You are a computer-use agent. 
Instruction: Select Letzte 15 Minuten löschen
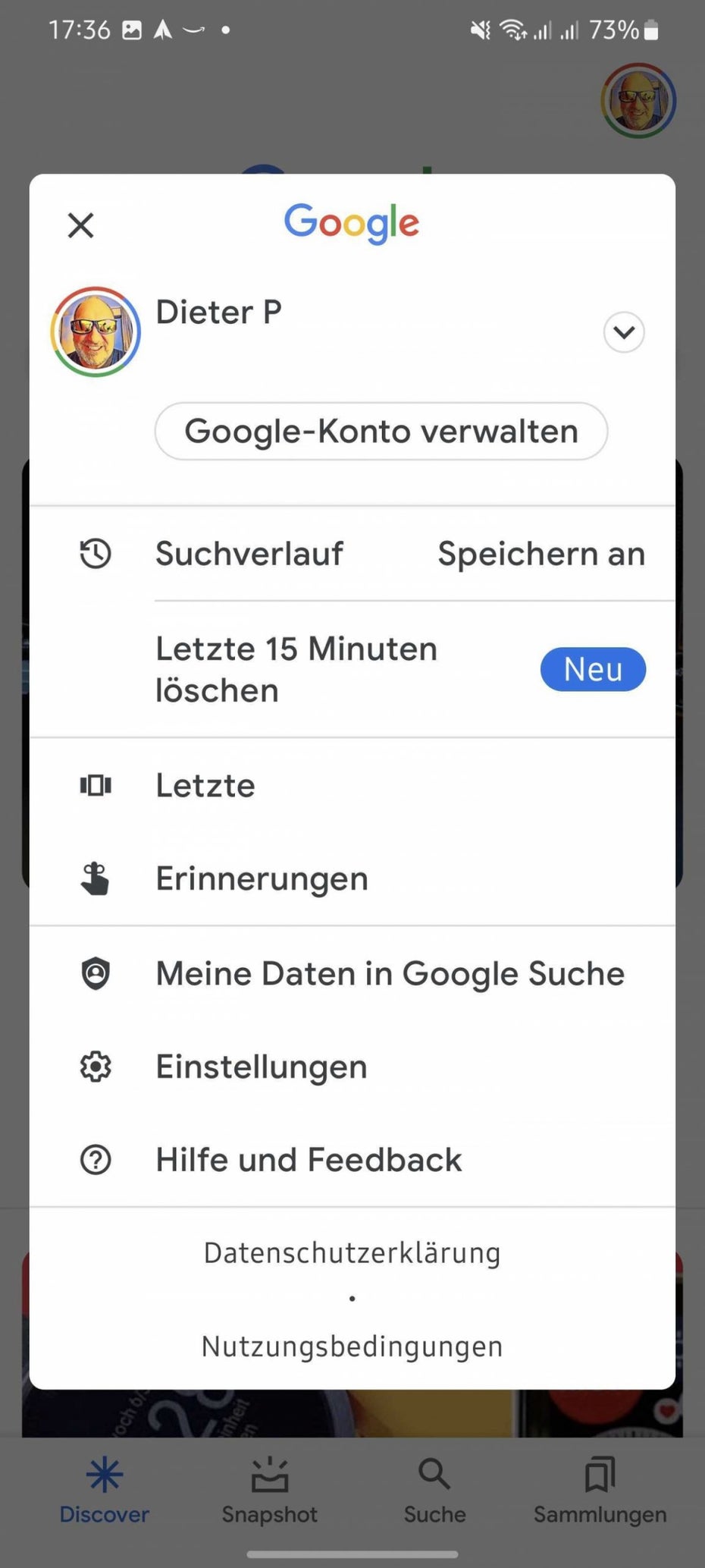[352, 669]
